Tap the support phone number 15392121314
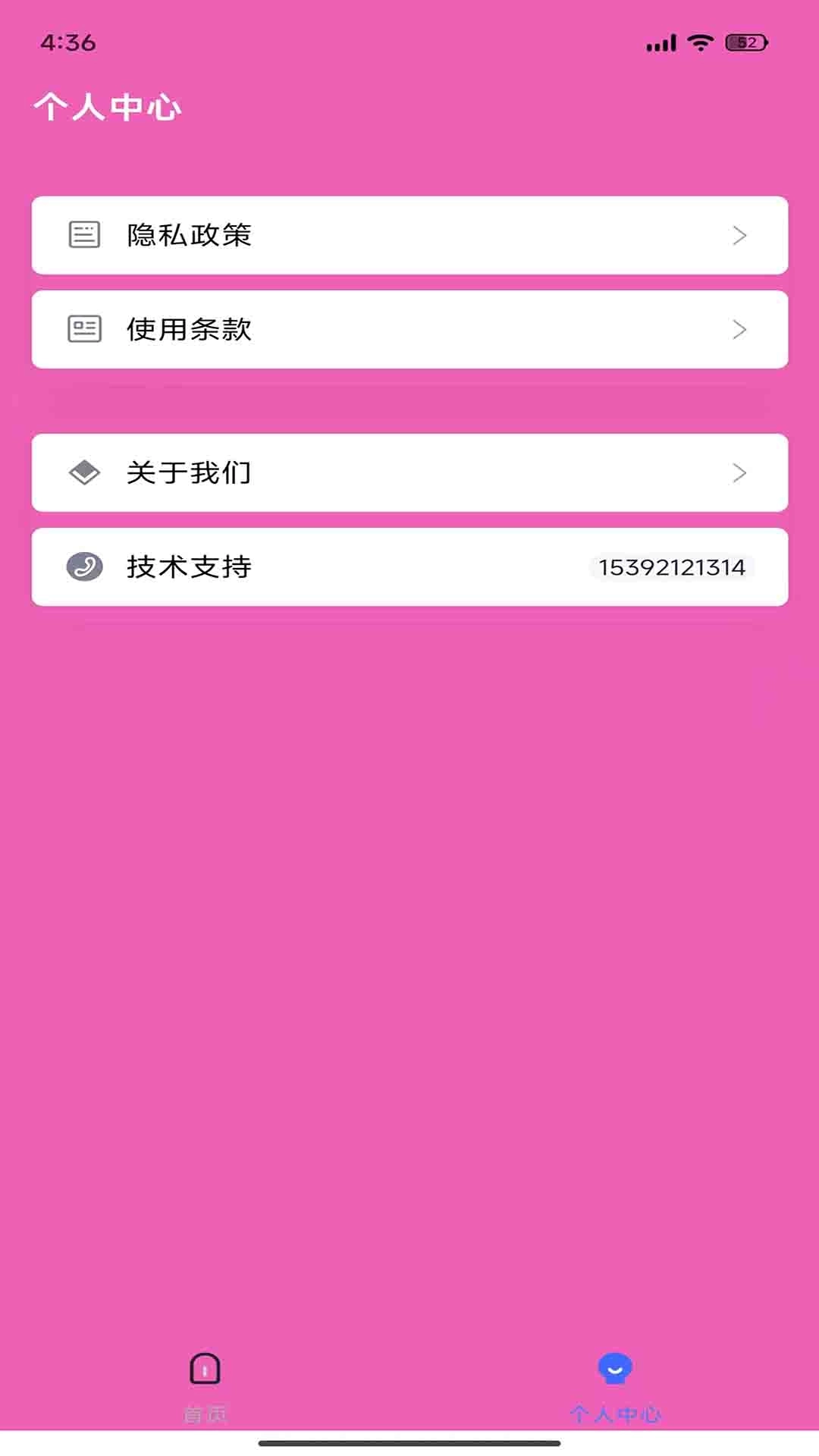Viewport: 819px width, 1456px height. click(x=670, y=567)
